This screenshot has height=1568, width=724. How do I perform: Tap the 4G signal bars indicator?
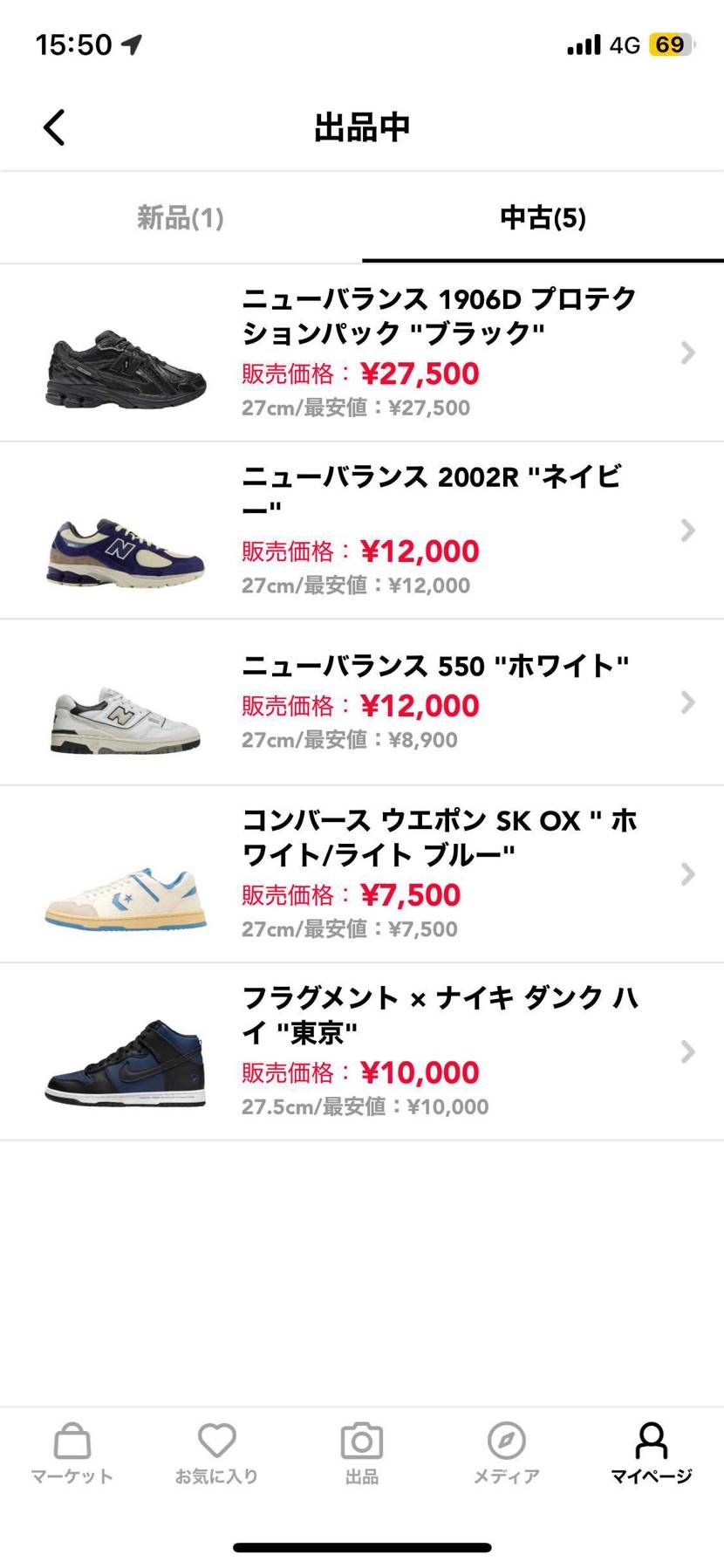pos(585,42)
